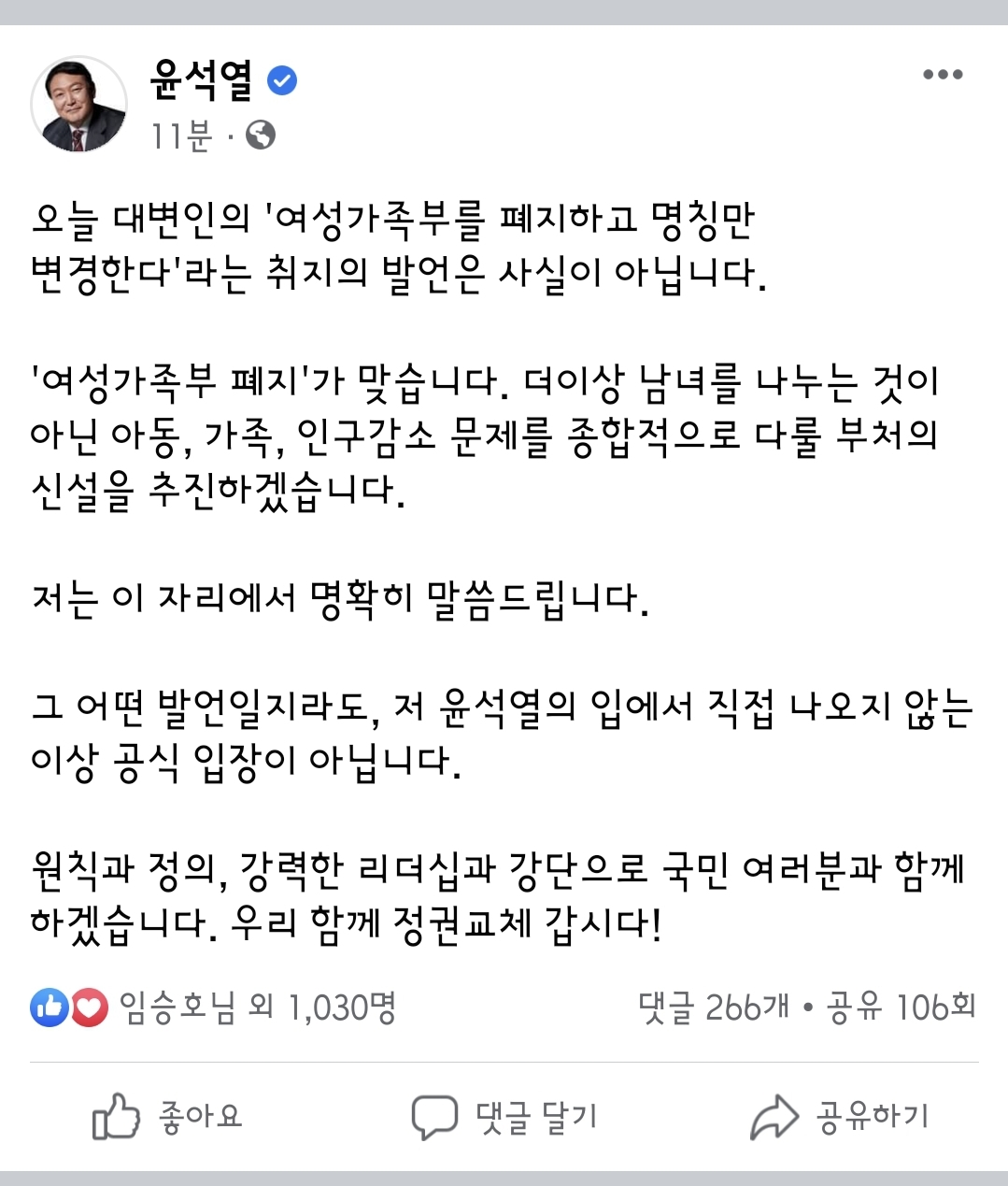View the 공유 106회 shares list
Screen dimensions: 1008x1186
(x=902, y=1007)
